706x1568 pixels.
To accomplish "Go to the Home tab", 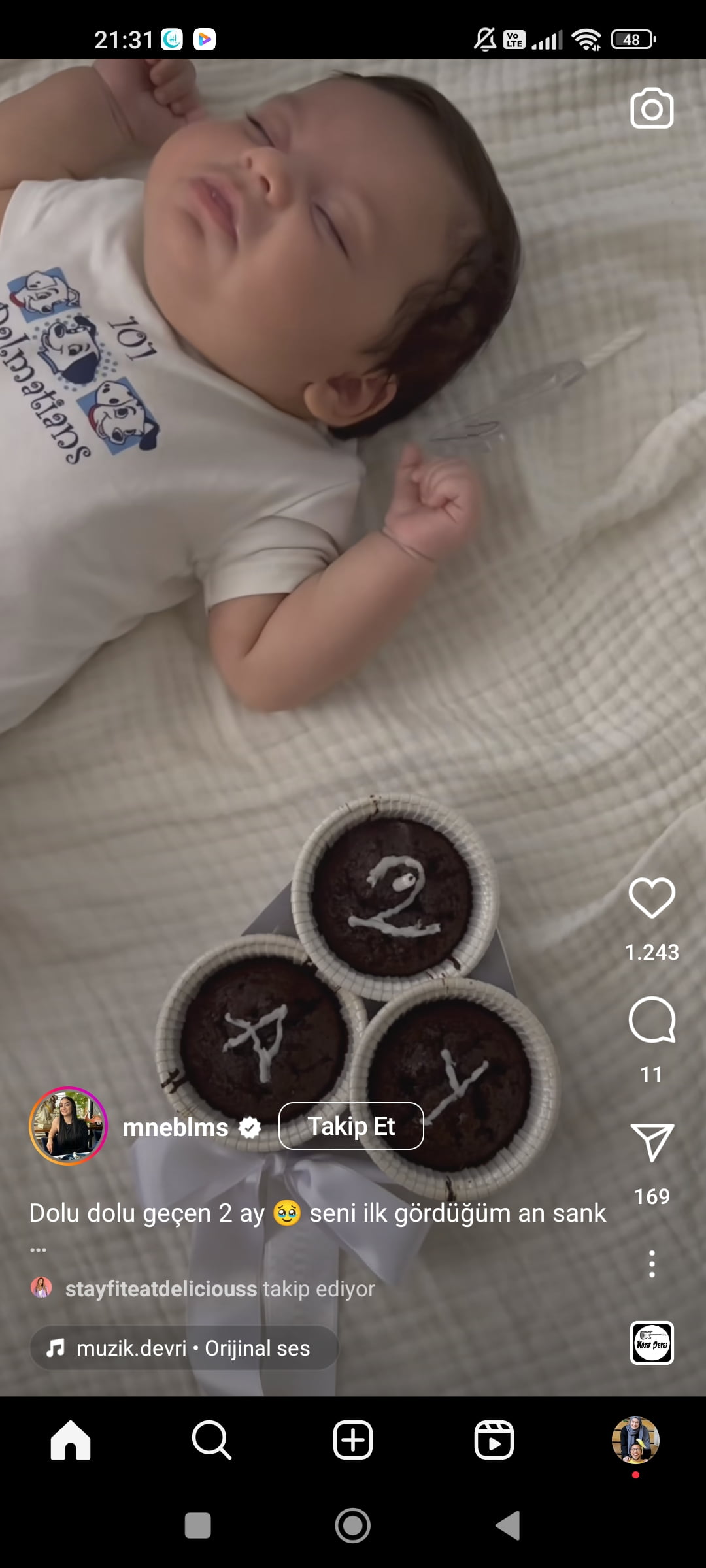I will tap(71, 1440).
